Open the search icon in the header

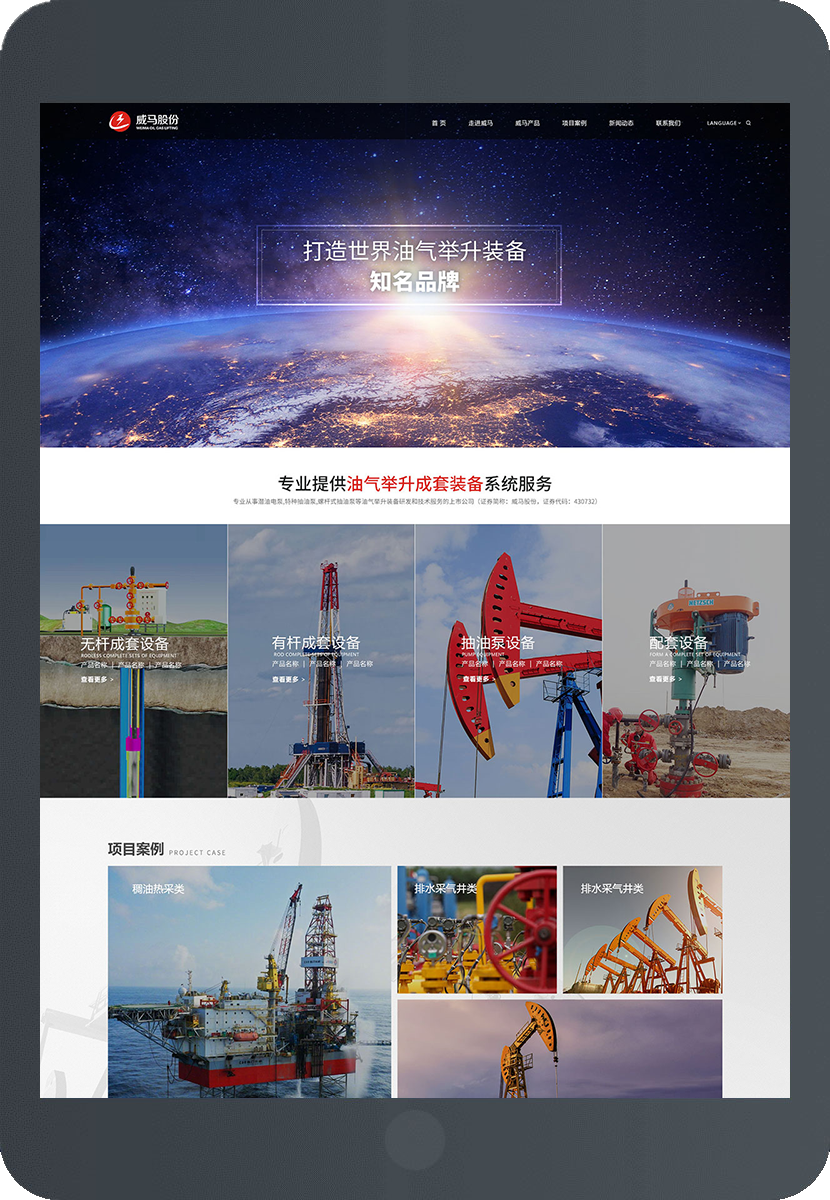pyautogui.click(x=748, y=123)
